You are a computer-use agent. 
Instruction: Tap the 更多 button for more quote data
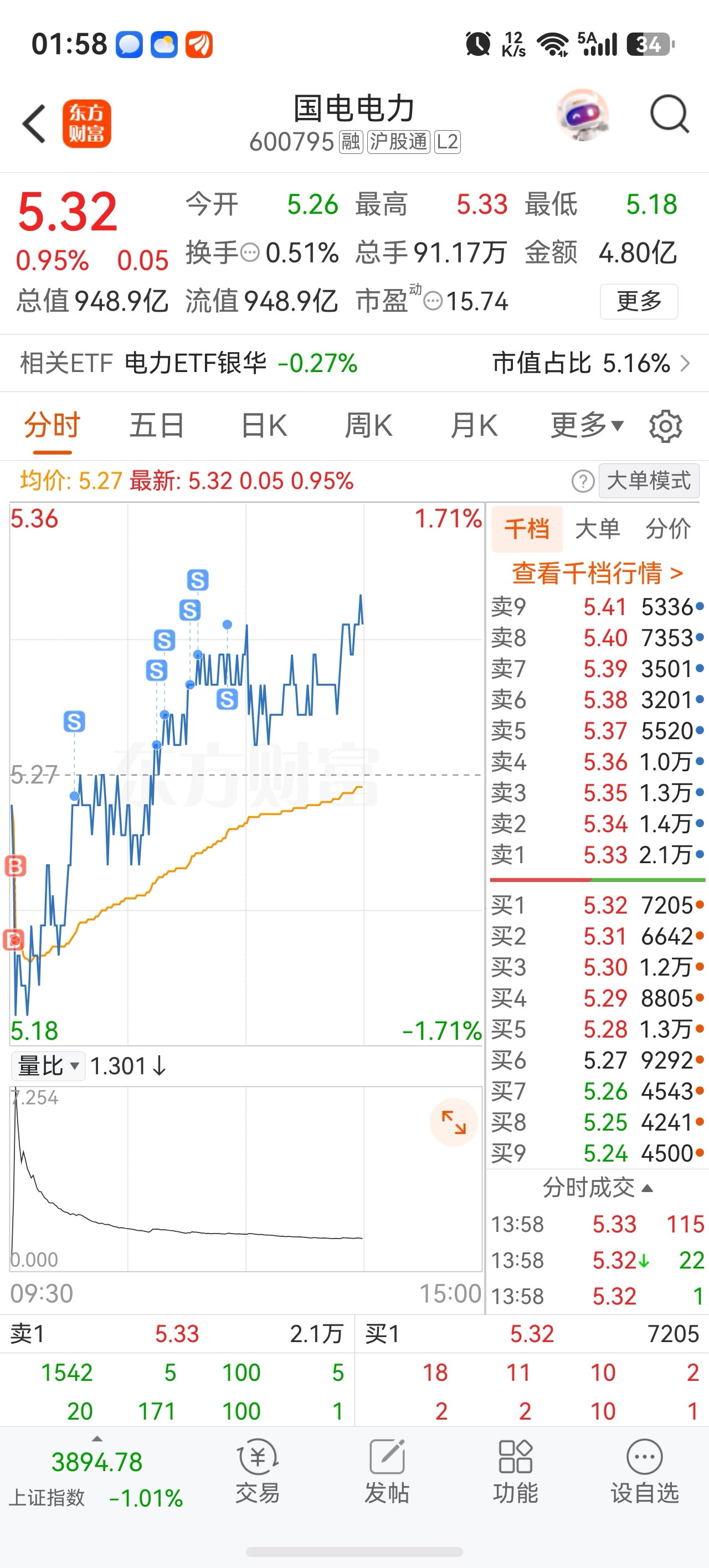click(639, 301)
